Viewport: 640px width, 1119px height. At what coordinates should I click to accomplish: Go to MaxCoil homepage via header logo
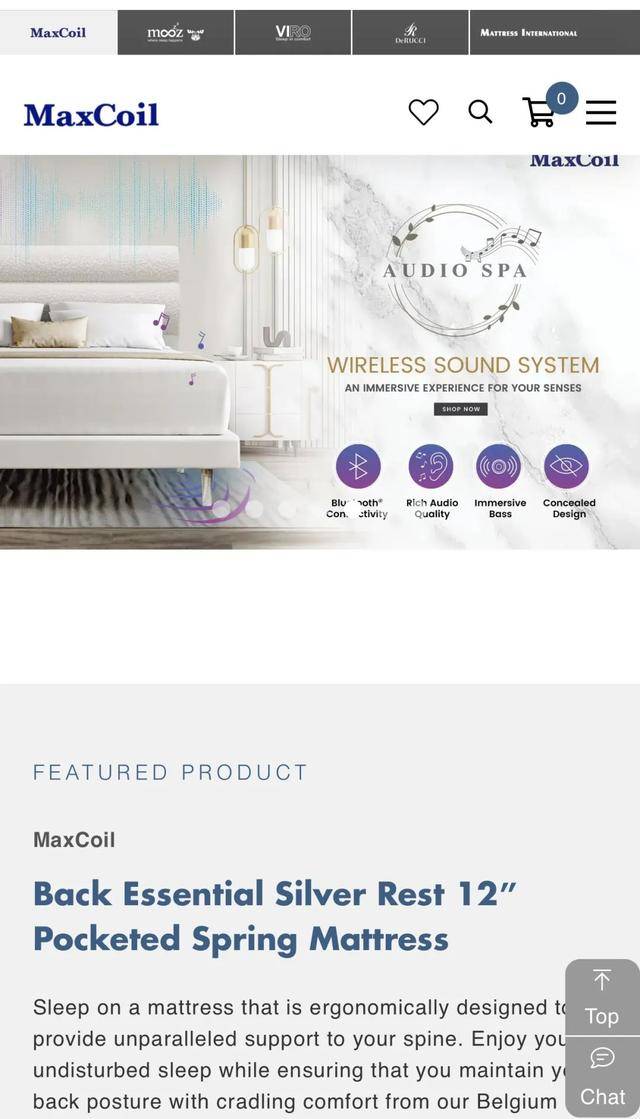pos(91,114)
